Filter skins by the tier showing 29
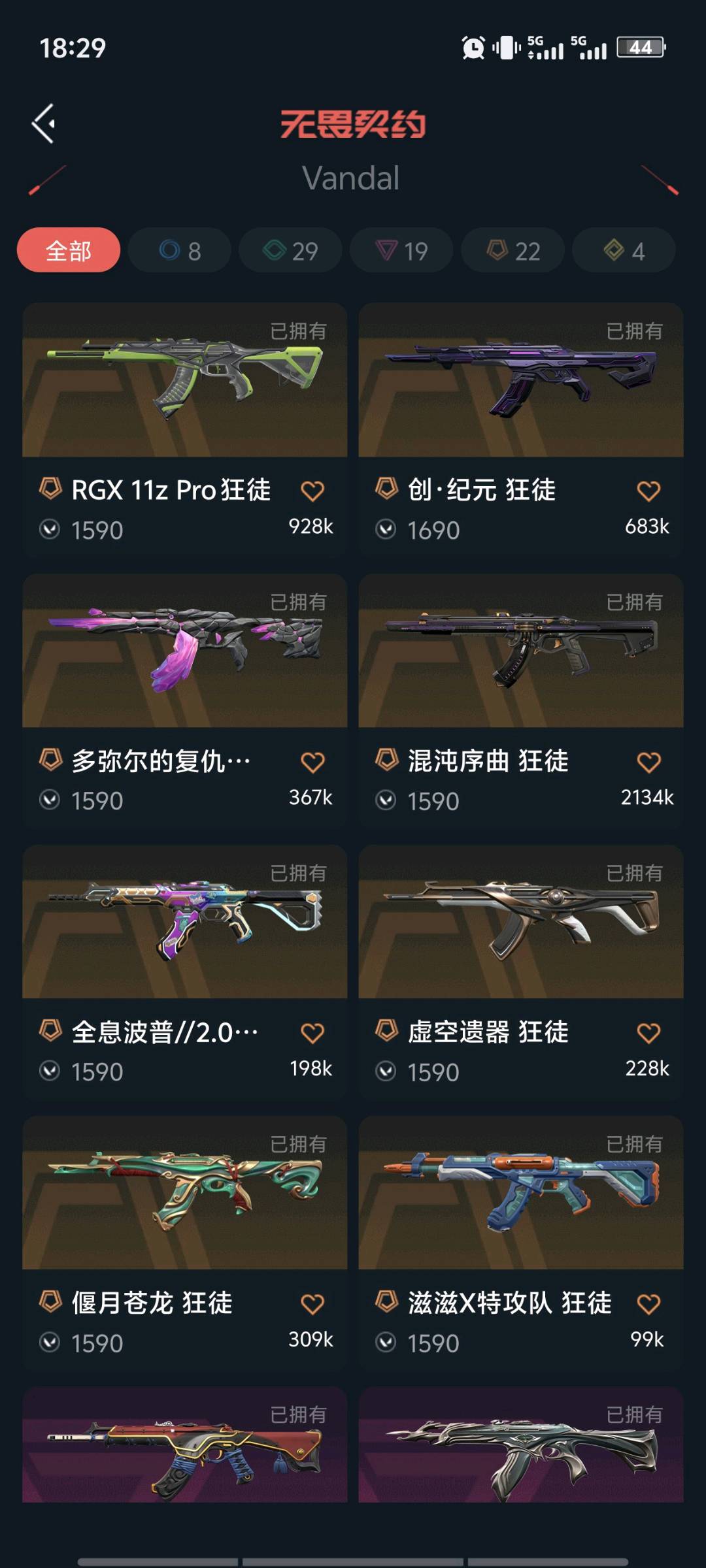 [x=290, y=250]
